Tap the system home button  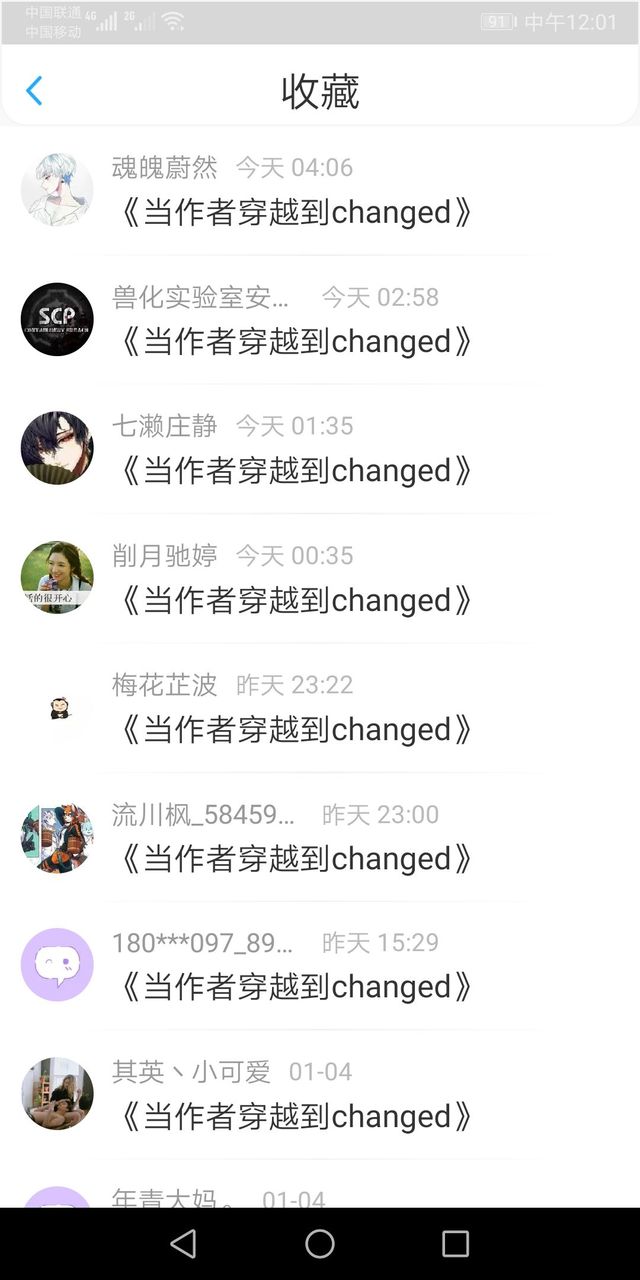click(320, 1243)
